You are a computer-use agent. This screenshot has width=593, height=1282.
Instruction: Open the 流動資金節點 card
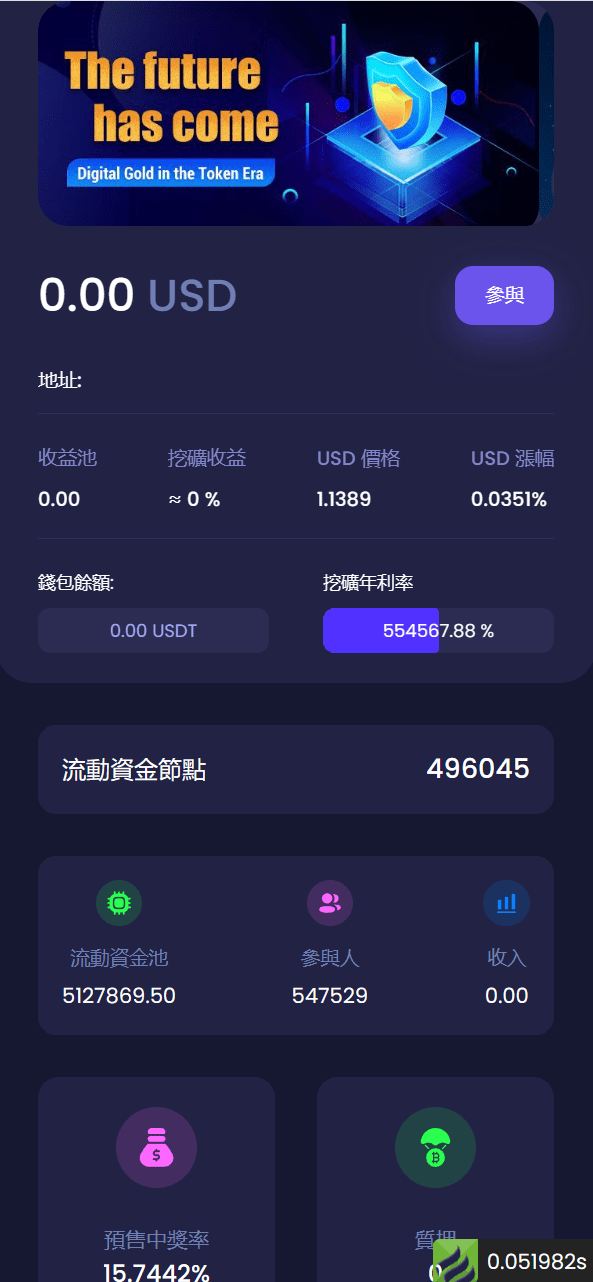(x=296, y=769)
